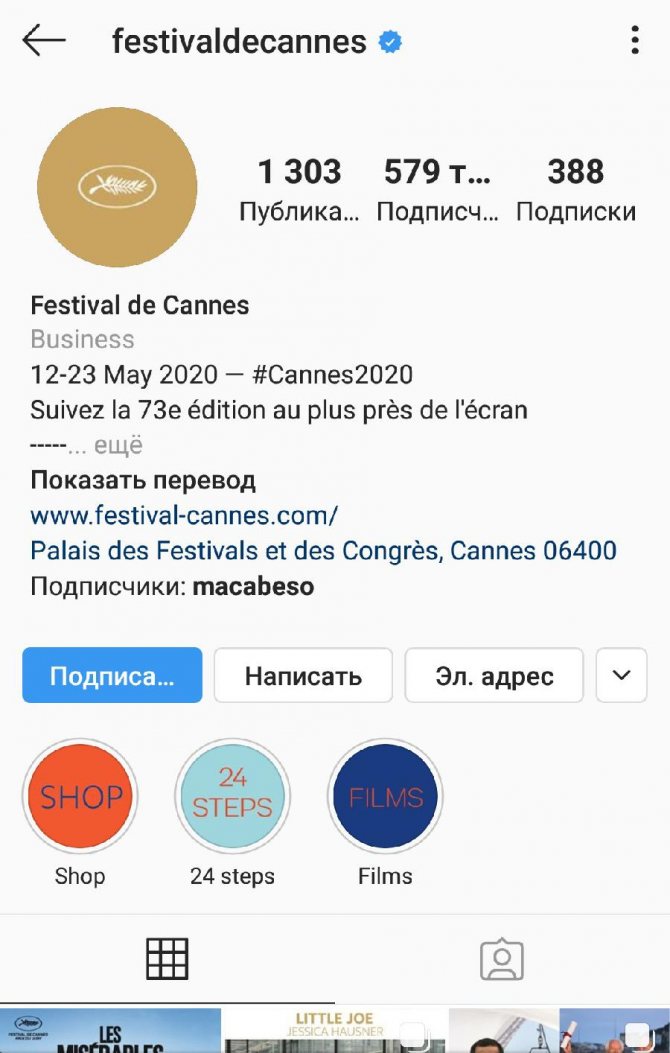Screen dimensions: 670x1053
Task: Tap Написать to send a message
Action: (303, 675)
